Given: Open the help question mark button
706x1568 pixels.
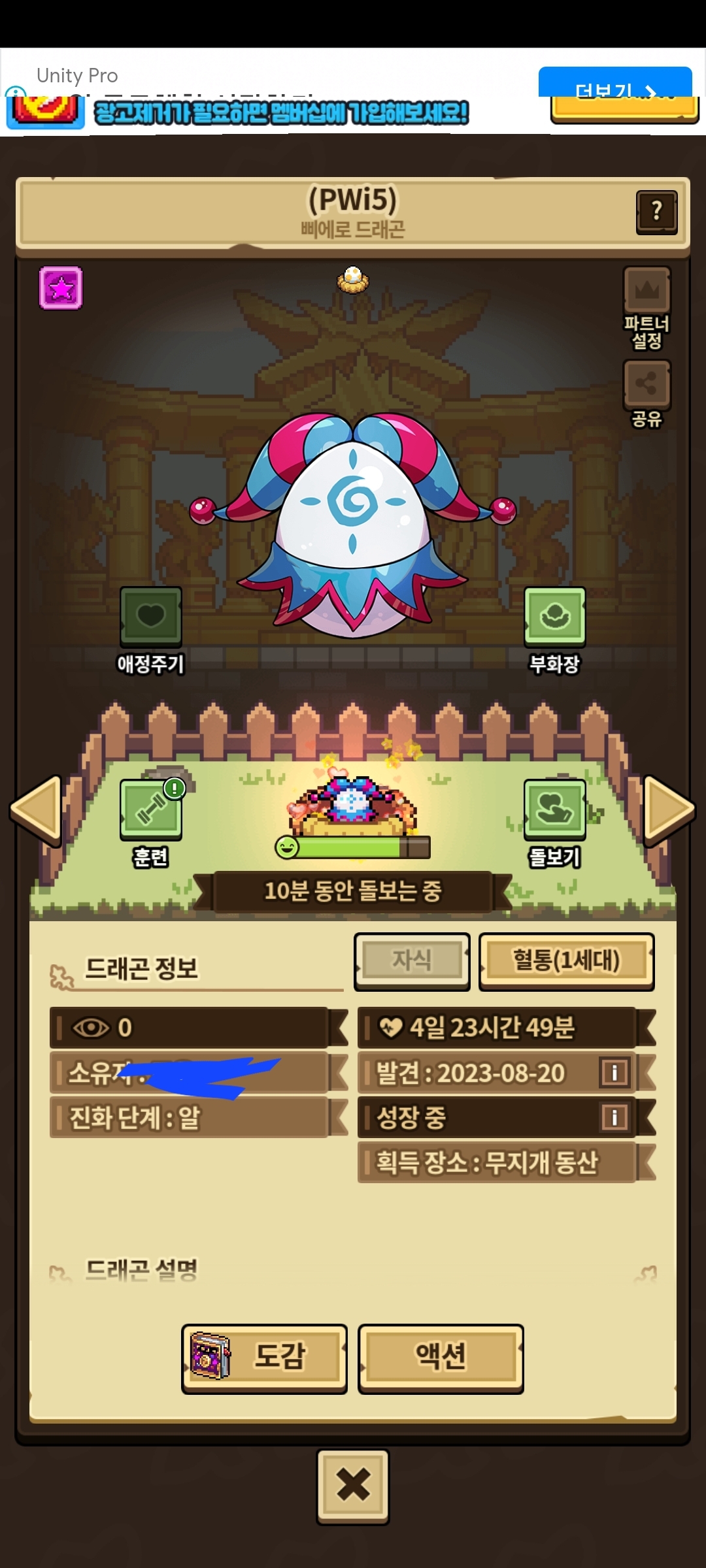Looking at the screenshot, I should (x=656, y=212).
